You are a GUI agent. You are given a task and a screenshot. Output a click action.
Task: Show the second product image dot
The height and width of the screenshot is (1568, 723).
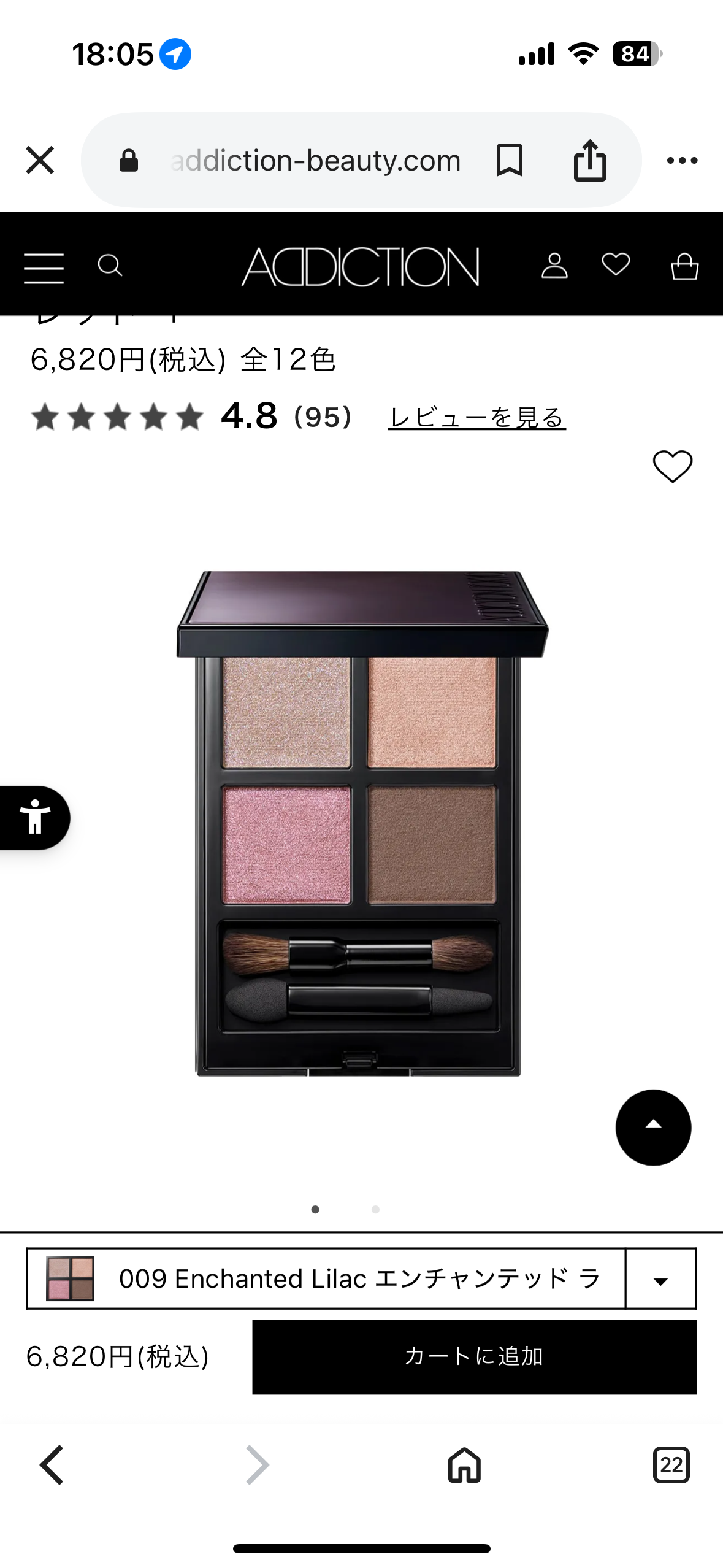375,1209
